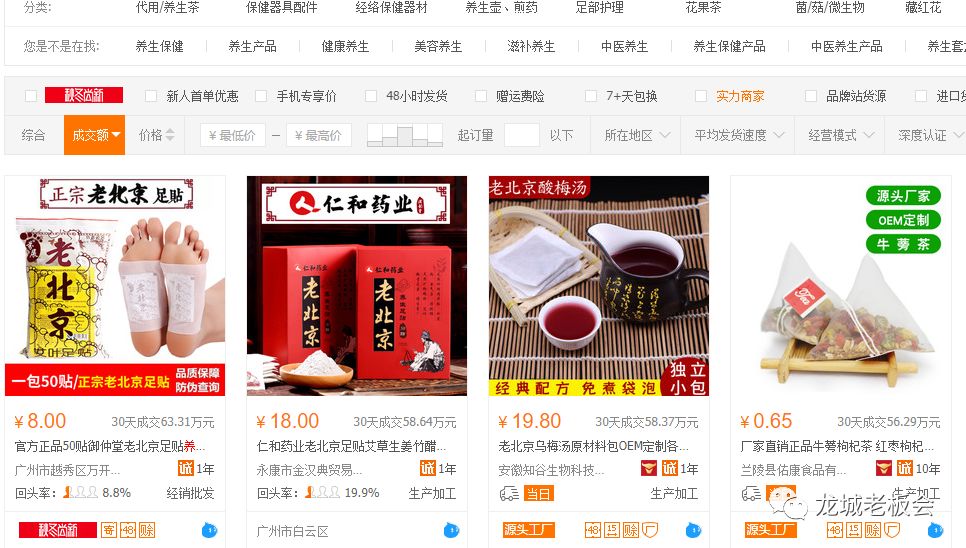
Task: Open the 代用/养生茶 category
Action: (167, 7)
